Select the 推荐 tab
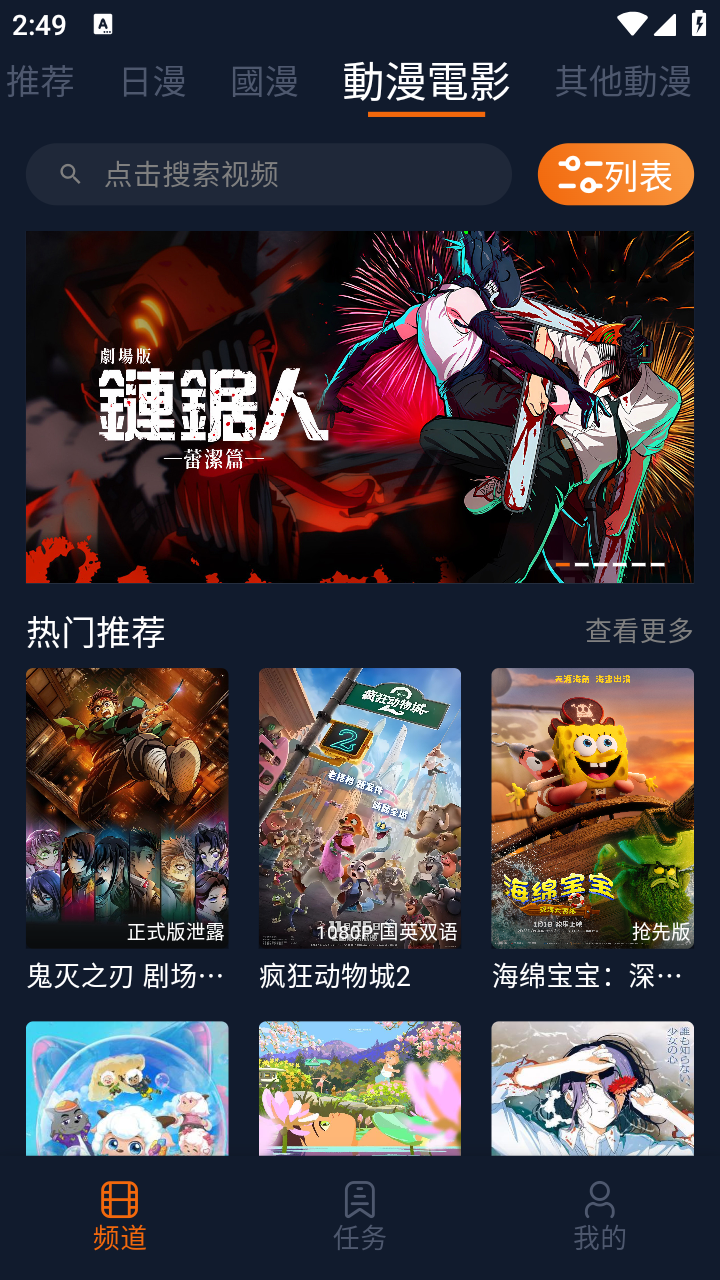This screenshot has height=1280, width=720. [40, 83]
